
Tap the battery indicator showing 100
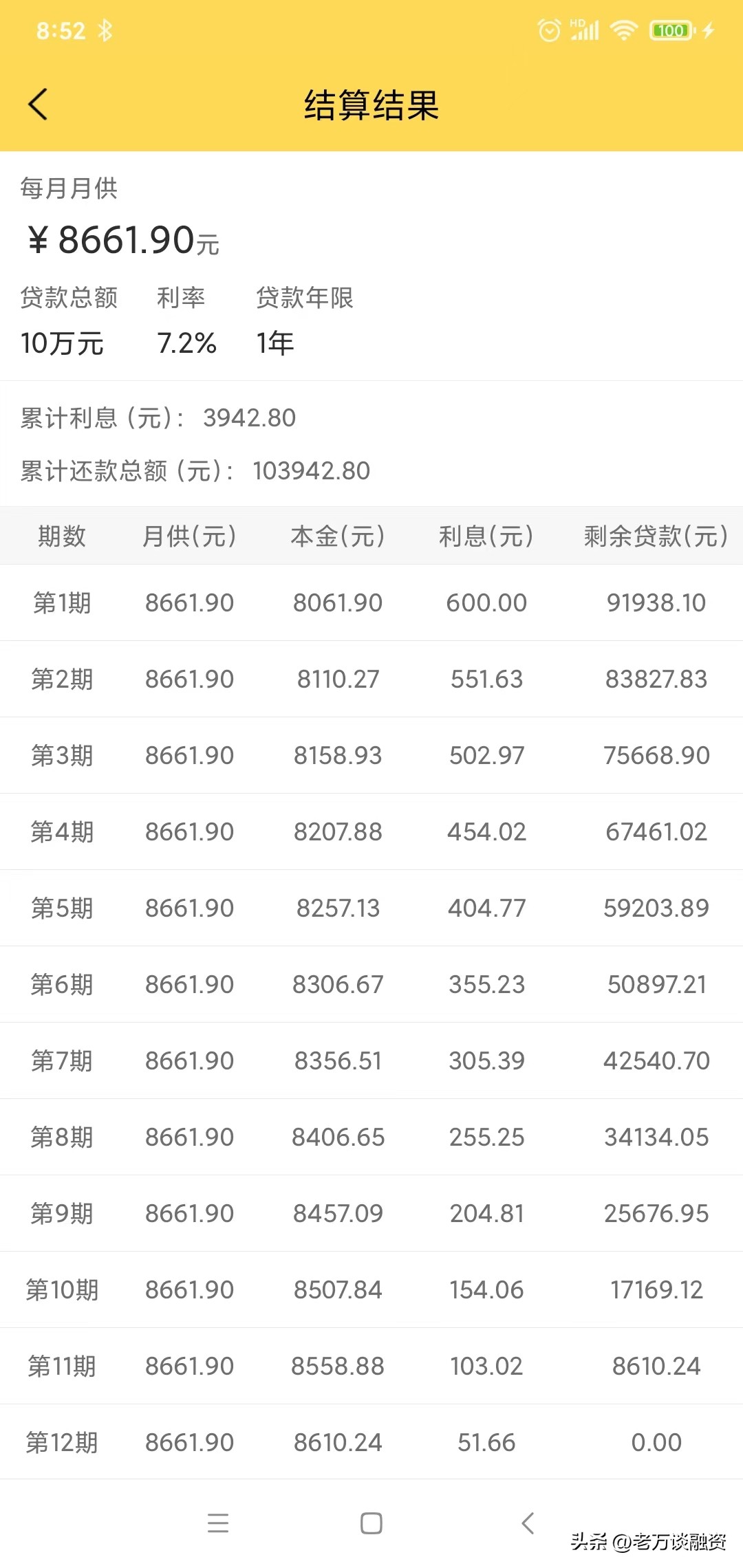(669, 30)
